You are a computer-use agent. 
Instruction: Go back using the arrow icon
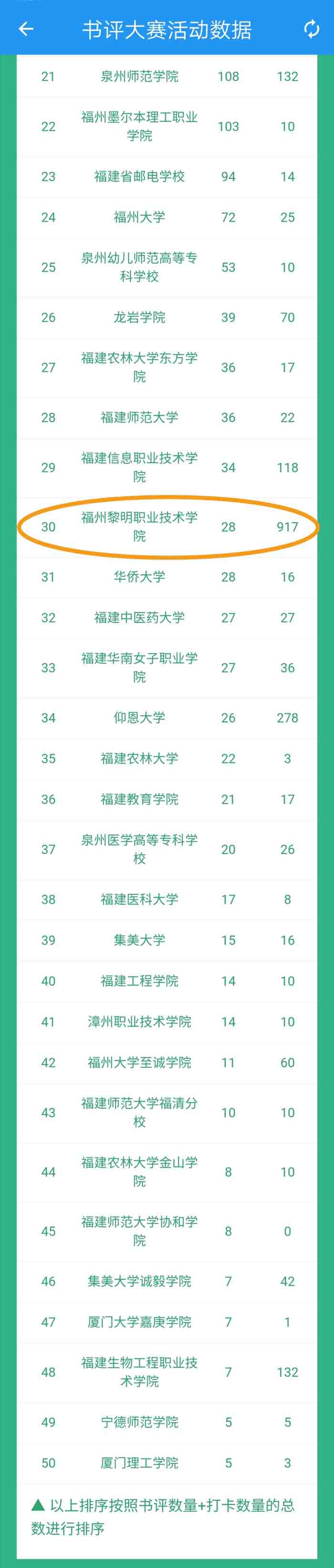click(x=26, y=29)
